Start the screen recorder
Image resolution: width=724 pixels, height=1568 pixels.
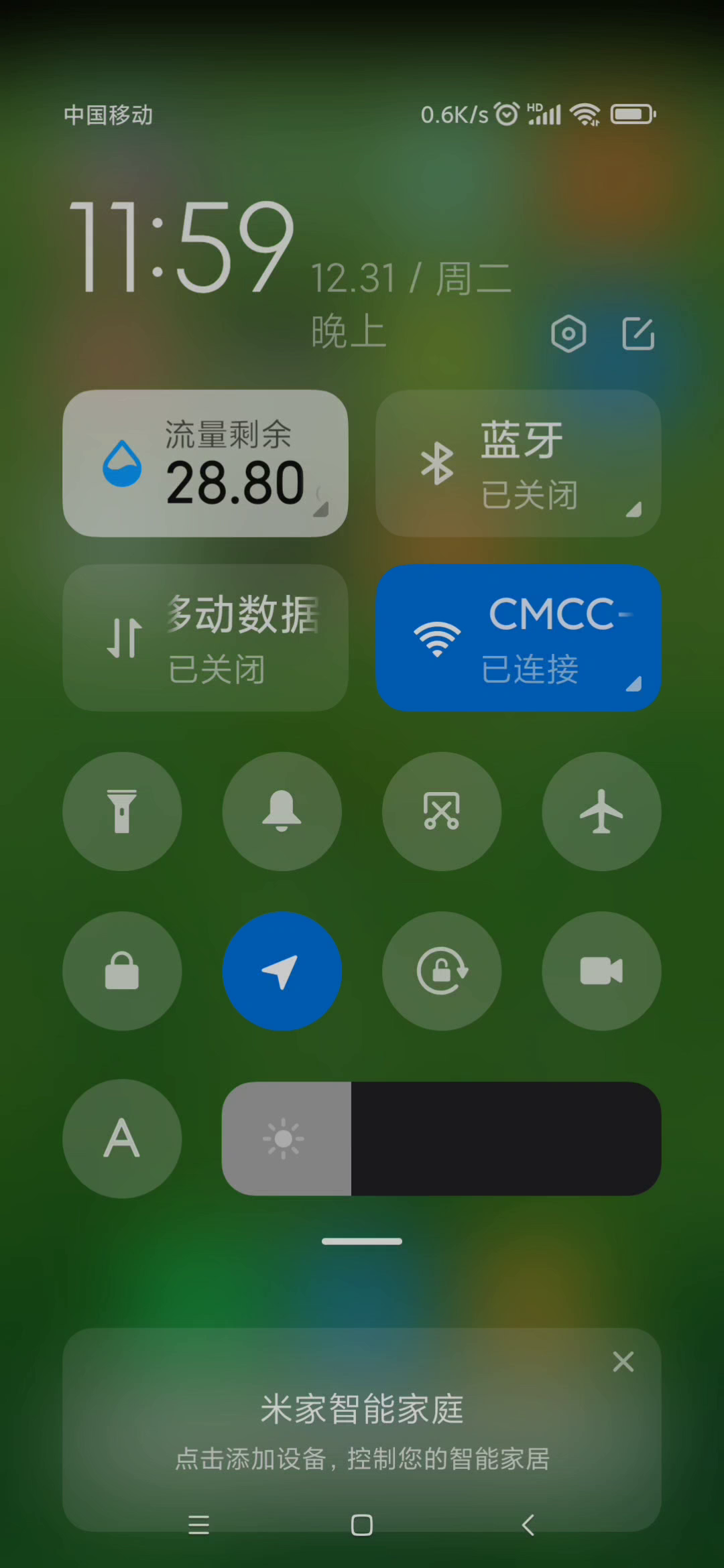[x=601, y=971]
